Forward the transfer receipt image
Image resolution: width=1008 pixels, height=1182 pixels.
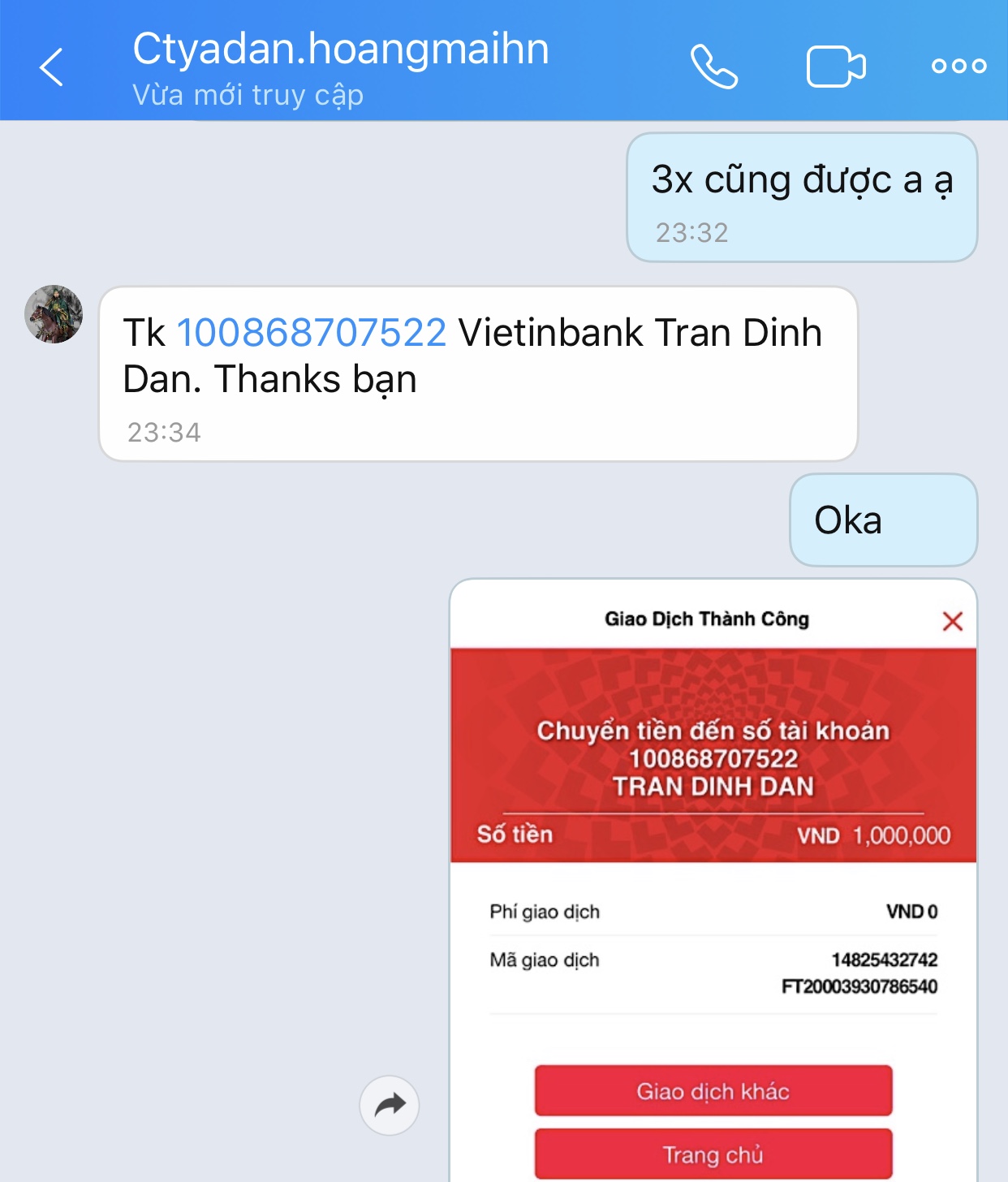390,1105
